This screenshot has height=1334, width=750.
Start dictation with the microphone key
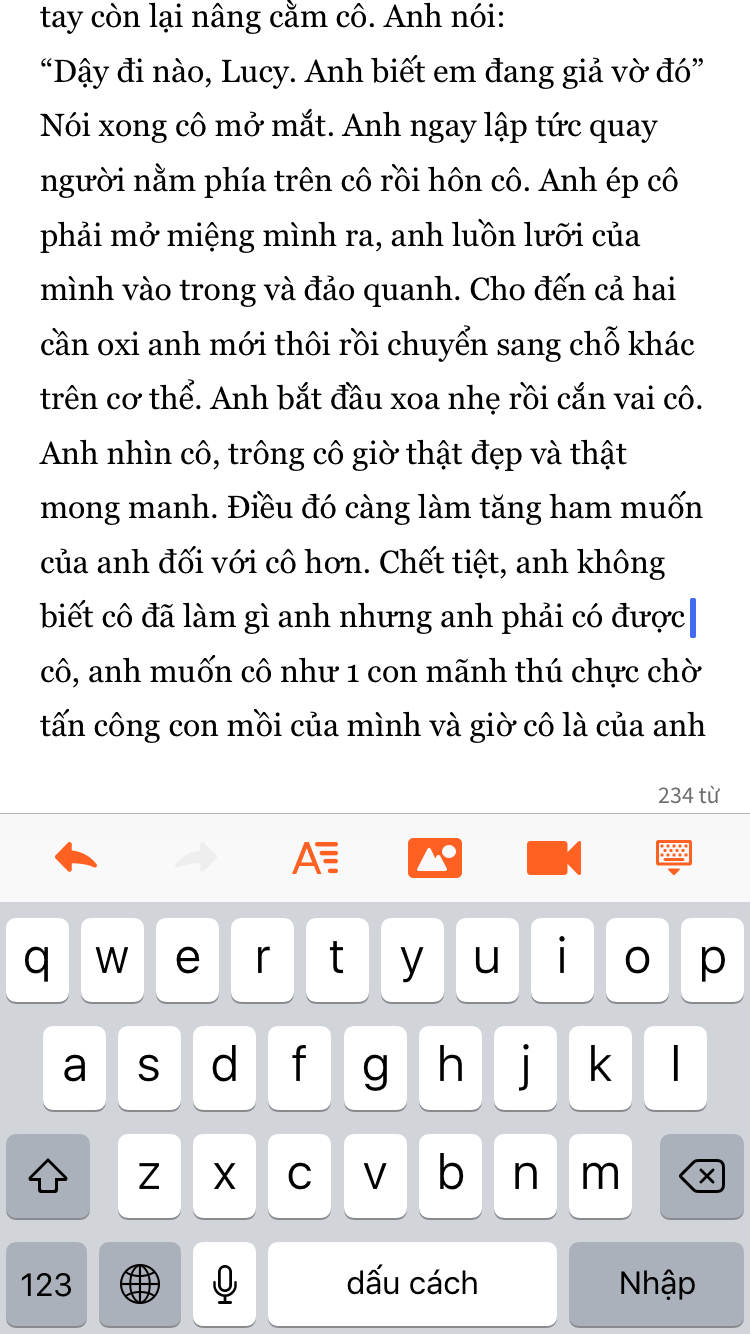tap(225, 1284)
